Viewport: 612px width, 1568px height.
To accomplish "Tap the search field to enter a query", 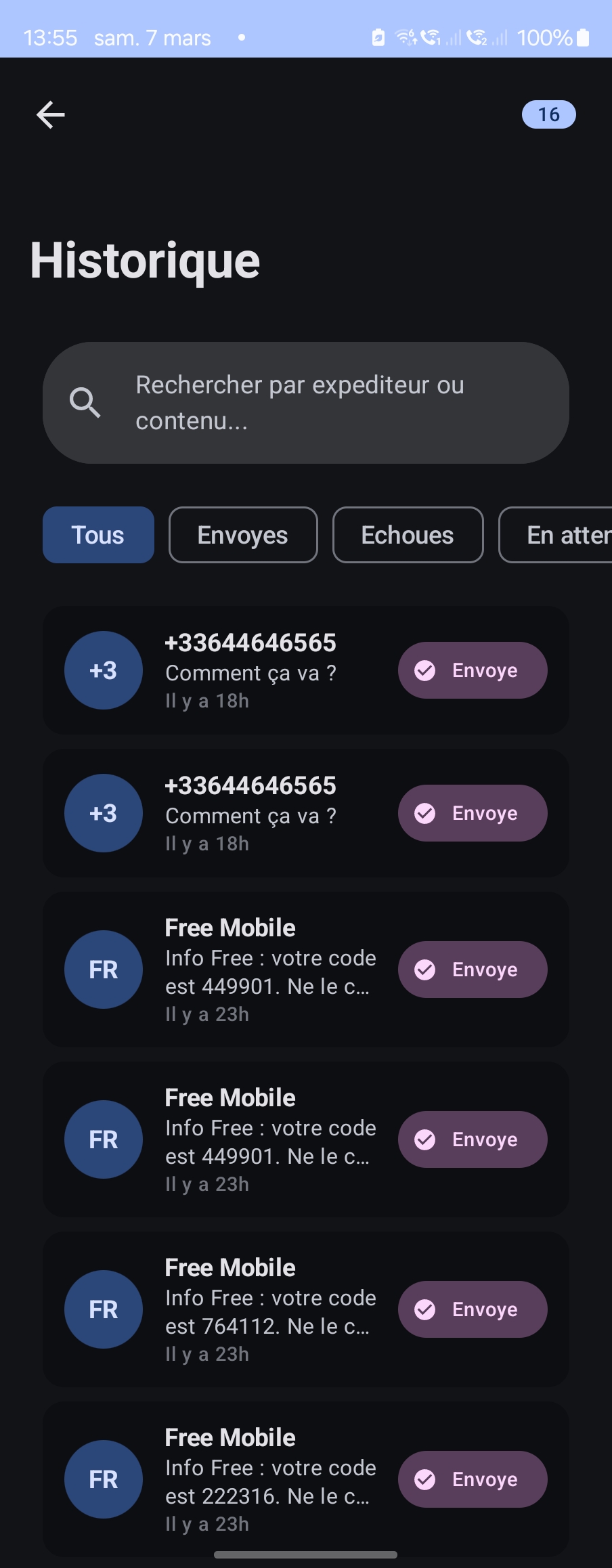I will coord(305,403).
